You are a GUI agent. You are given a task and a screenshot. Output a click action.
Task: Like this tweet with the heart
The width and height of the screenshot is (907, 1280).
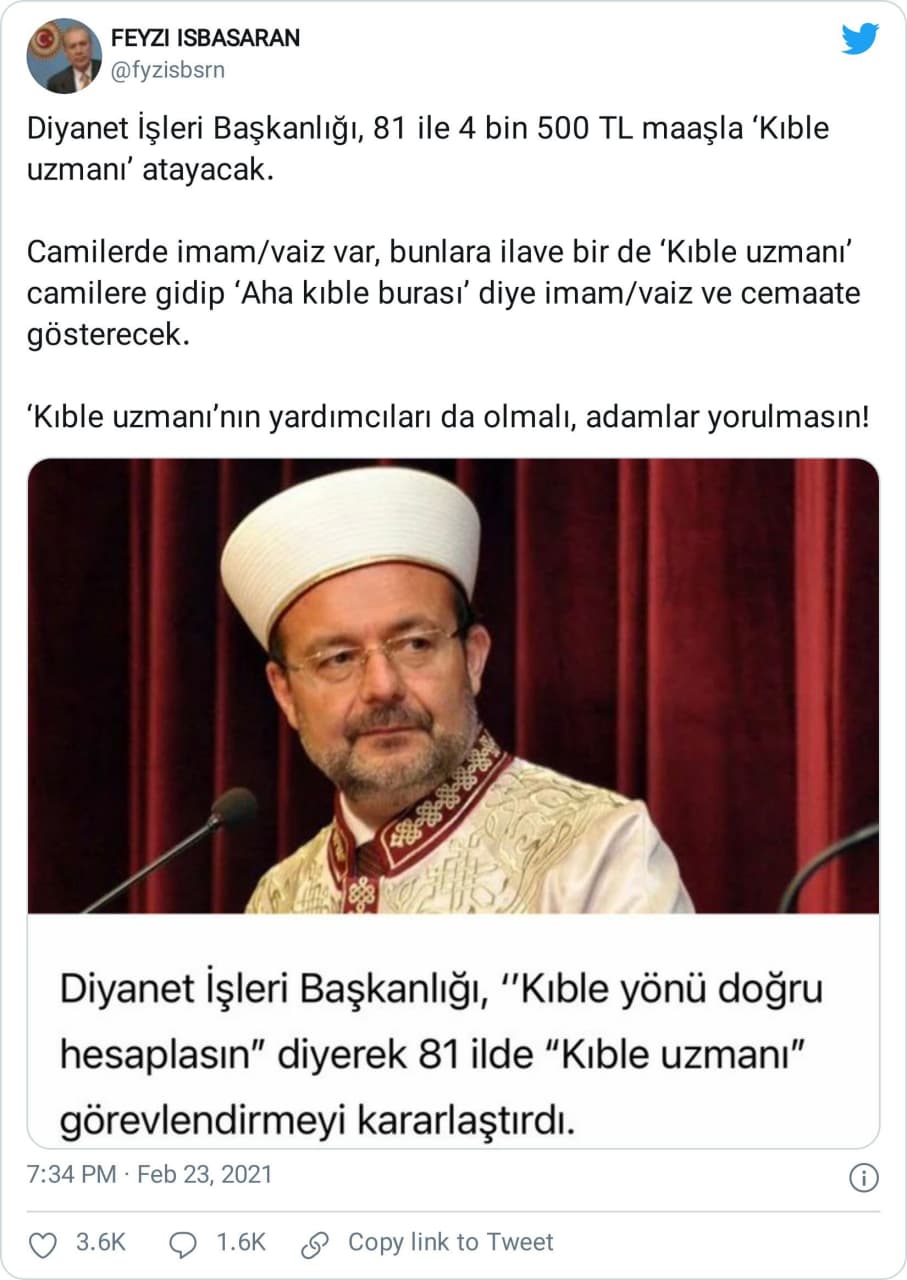pos(43,1244)
